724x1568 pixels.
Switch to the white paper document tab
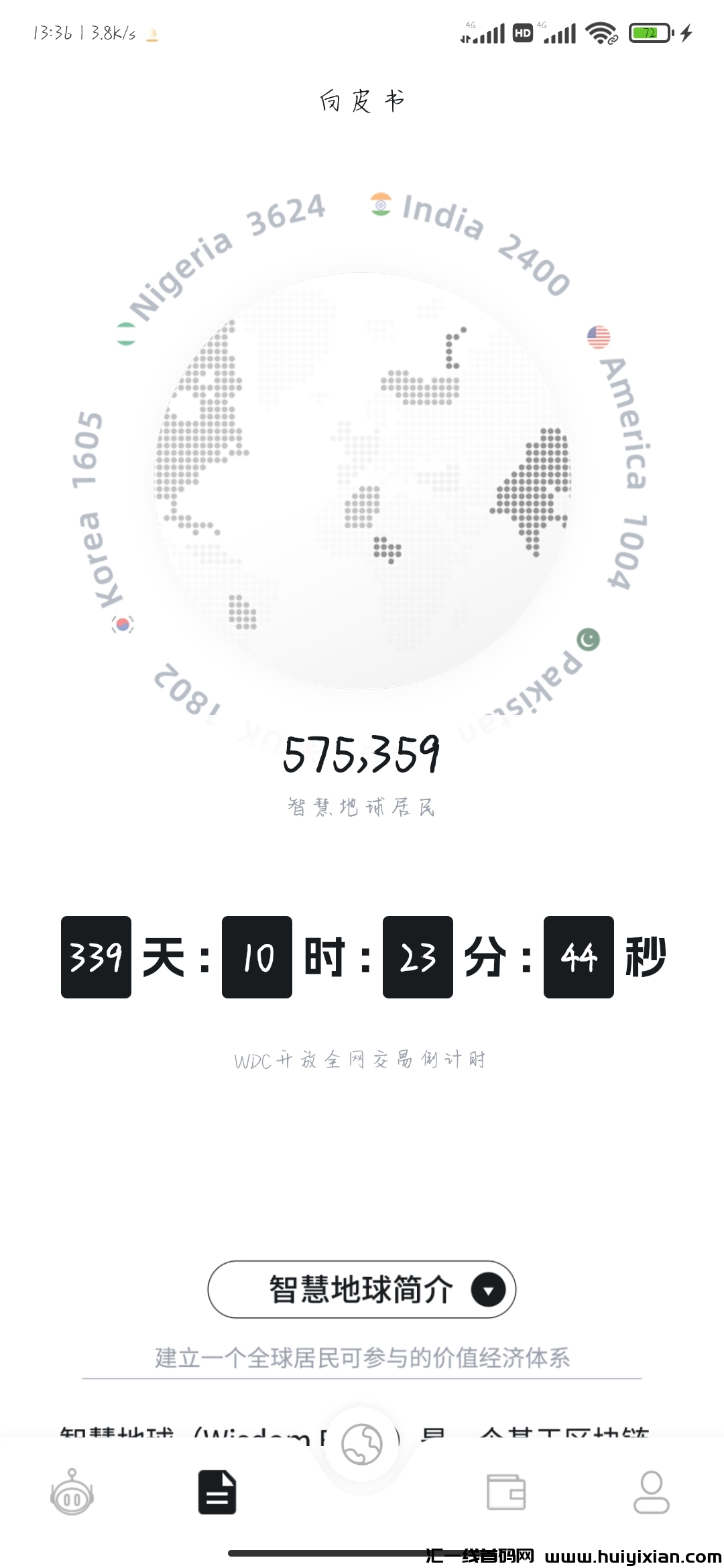click(x=217, y=1492)
